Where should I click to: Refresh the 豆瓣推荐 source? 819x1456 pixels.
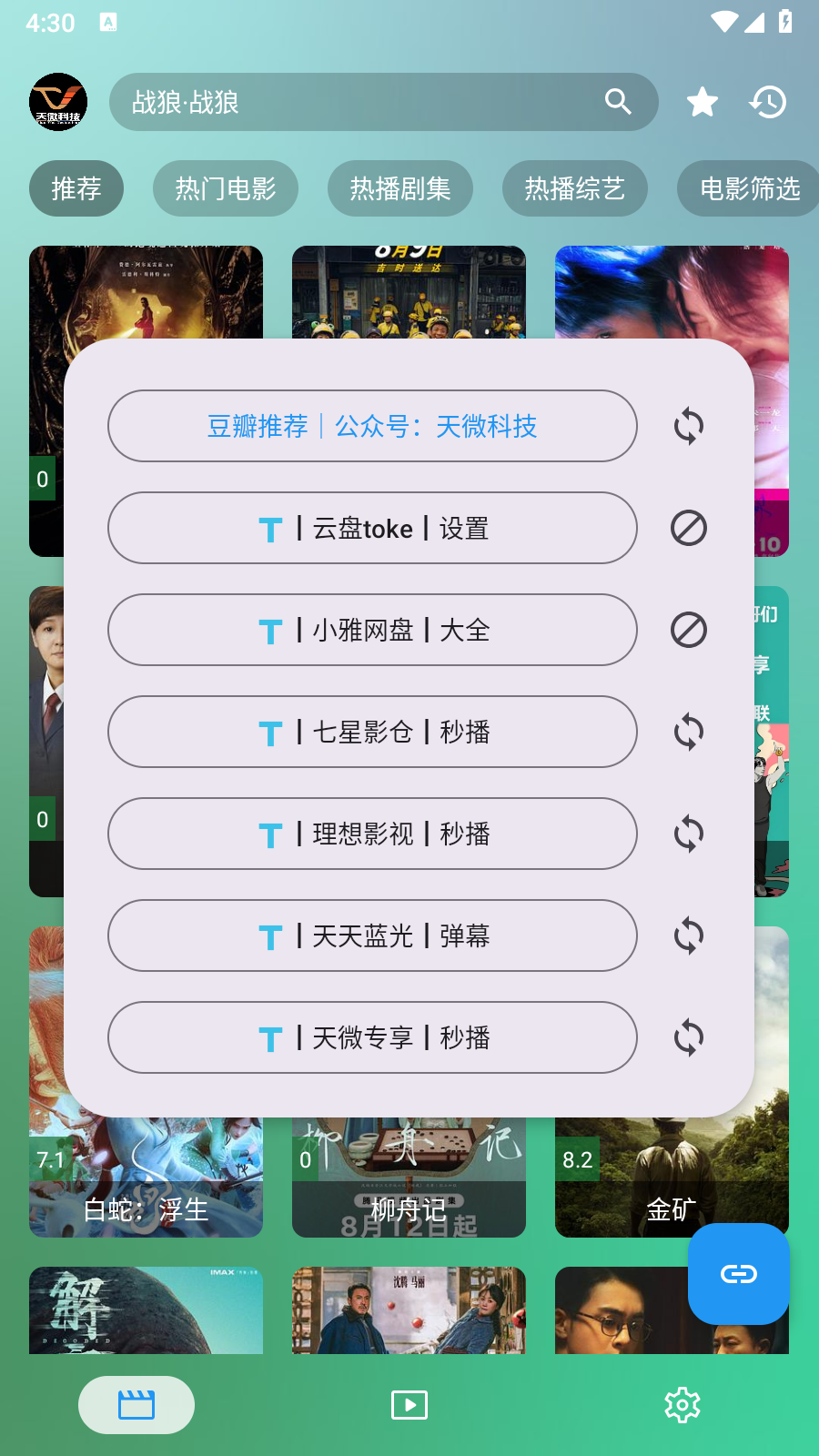click(x=688, y=426)
